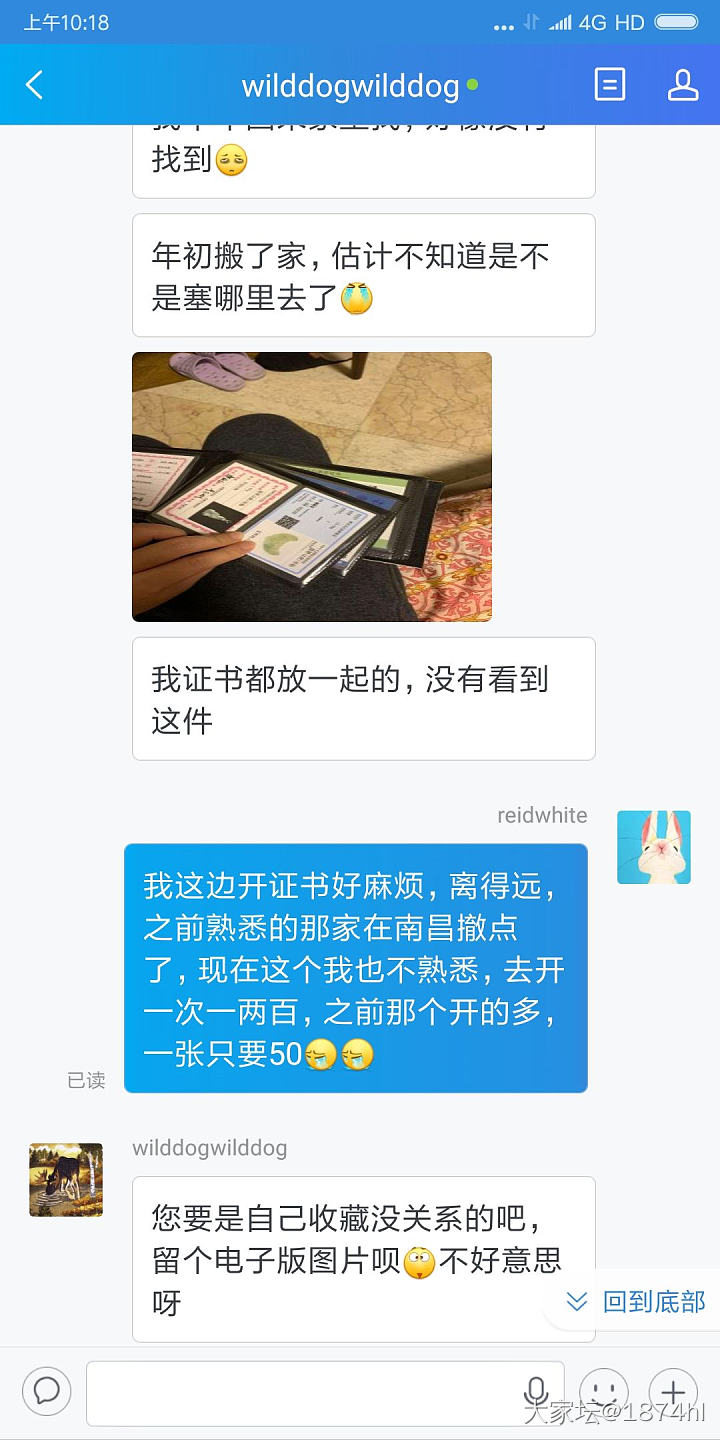Go back from the wilddogwilddog chat

tap(35, 85)
